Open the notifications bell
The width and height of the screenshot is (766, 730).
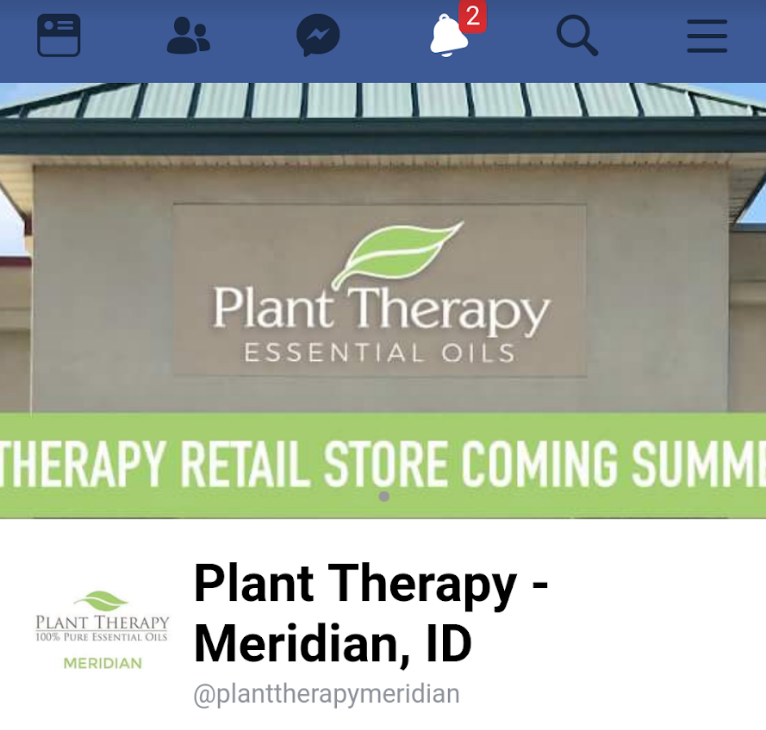[449, 36]
